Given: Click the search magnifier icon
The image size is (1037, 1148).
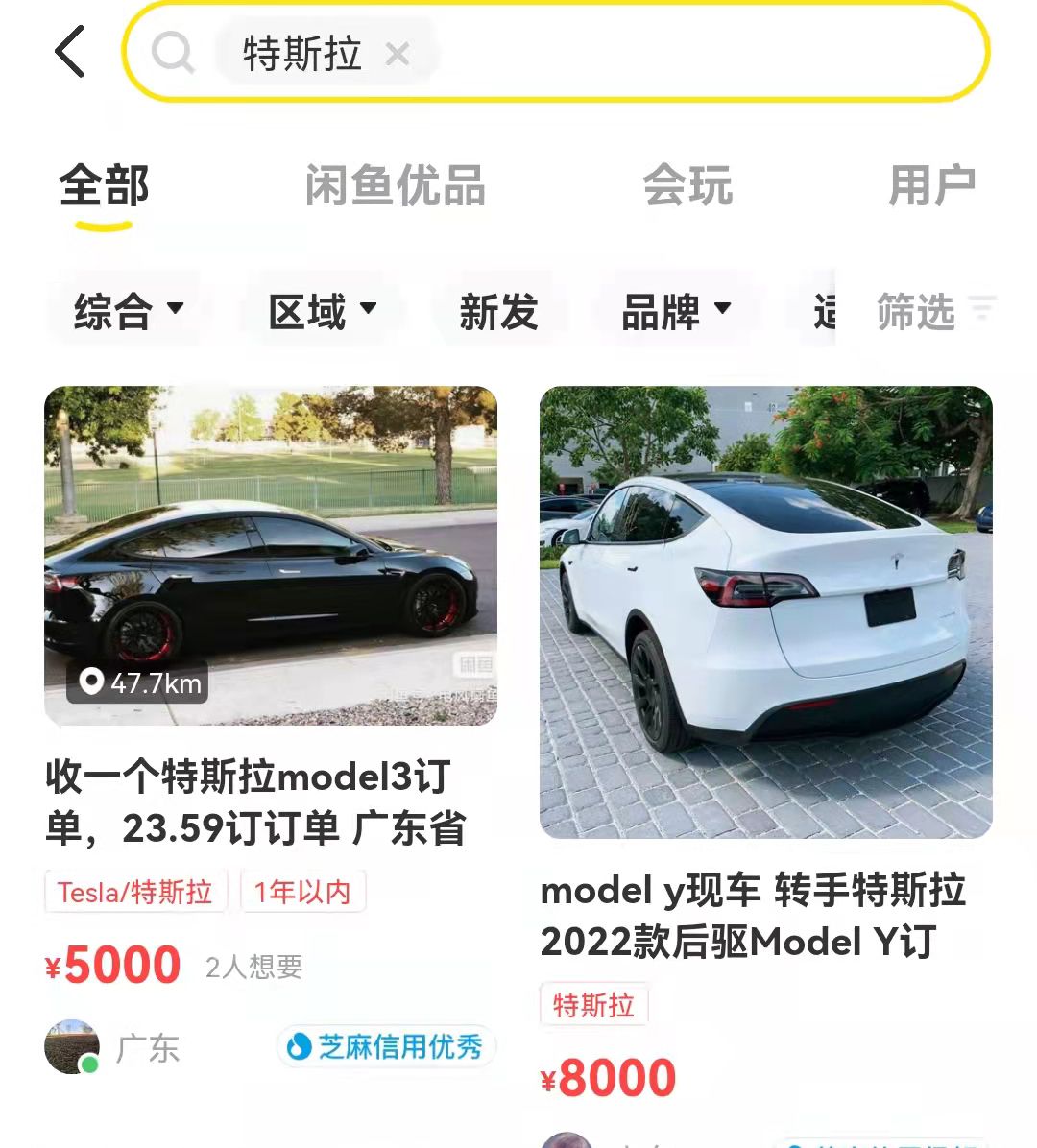Looking at the screenshot, I should [175, 55].
